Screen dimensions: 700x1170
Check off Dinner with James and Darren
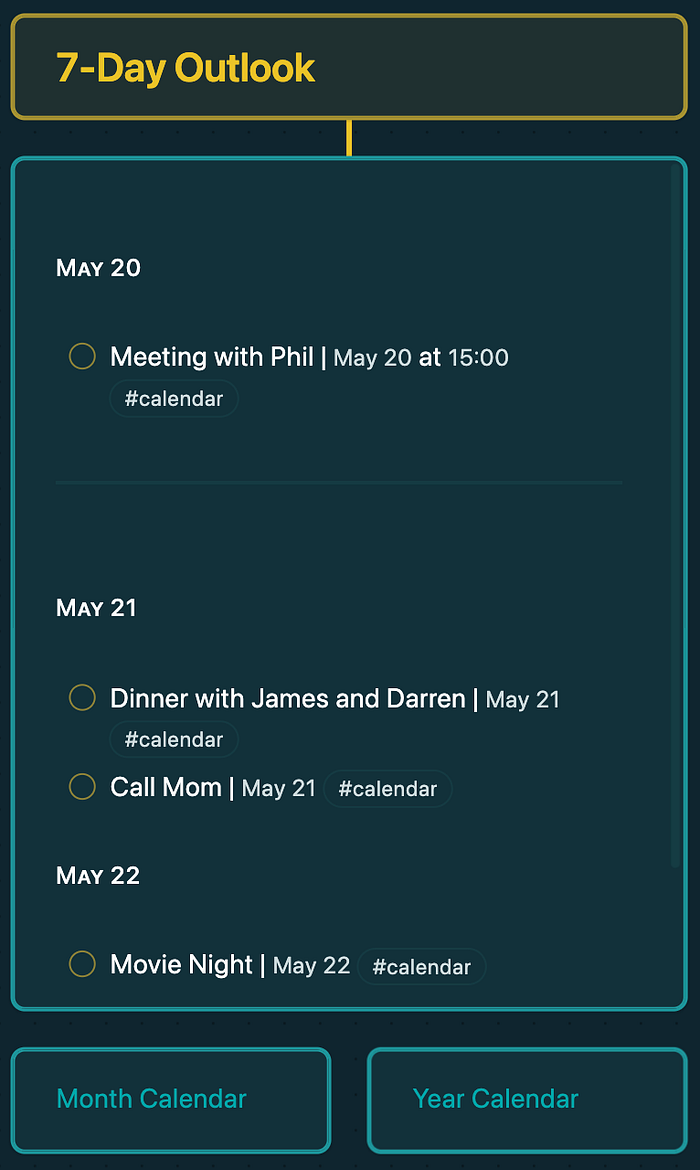click(82, 697)
